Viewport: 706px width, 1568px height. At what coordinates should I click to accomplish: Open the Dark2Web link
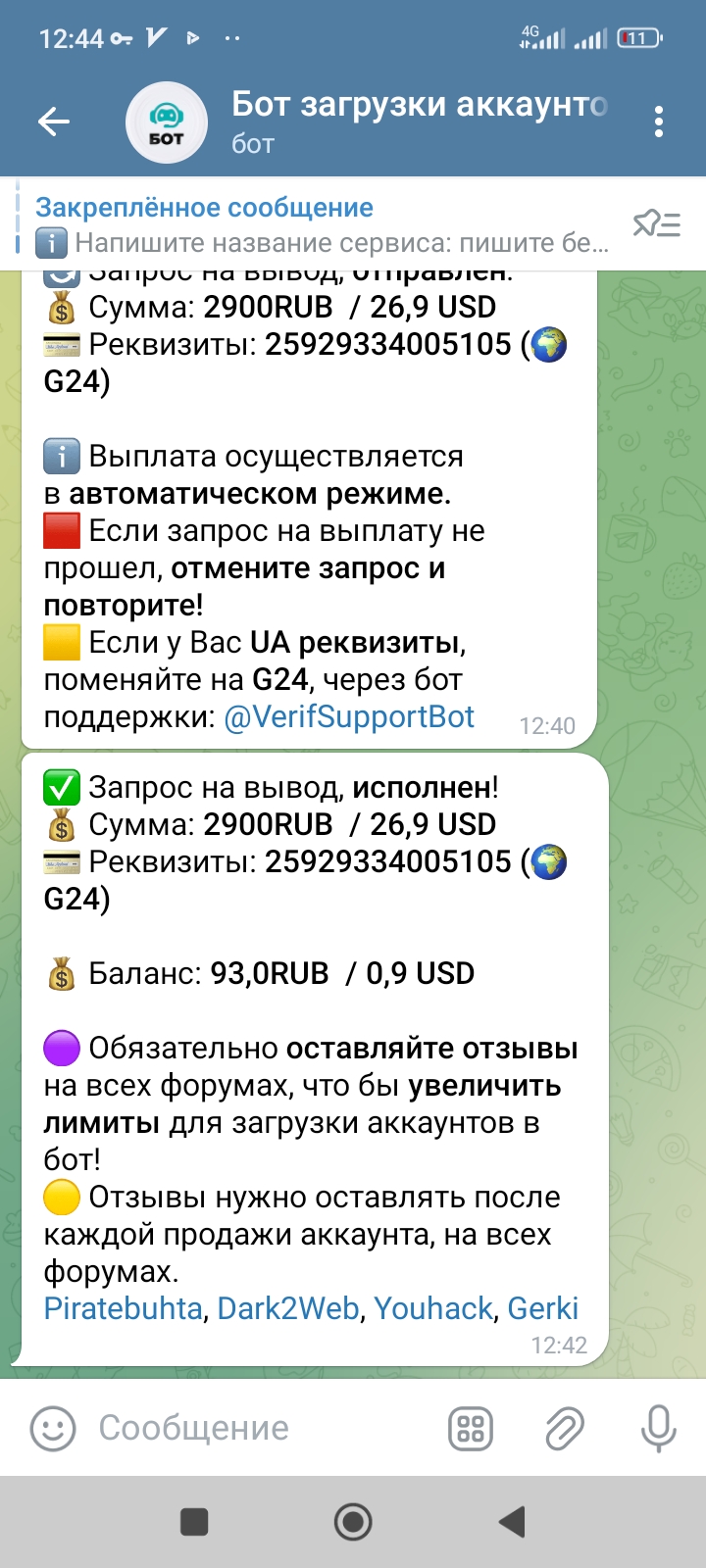pos(288,1308)
